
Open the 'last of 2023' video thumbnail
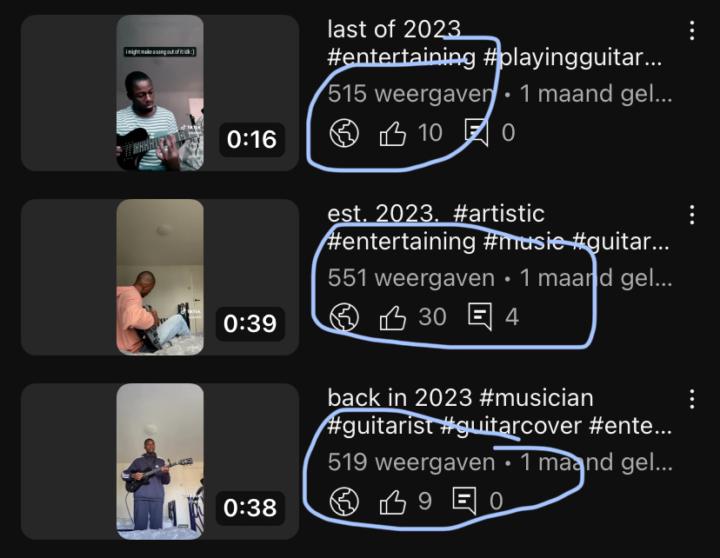click(x=160, y=93)
